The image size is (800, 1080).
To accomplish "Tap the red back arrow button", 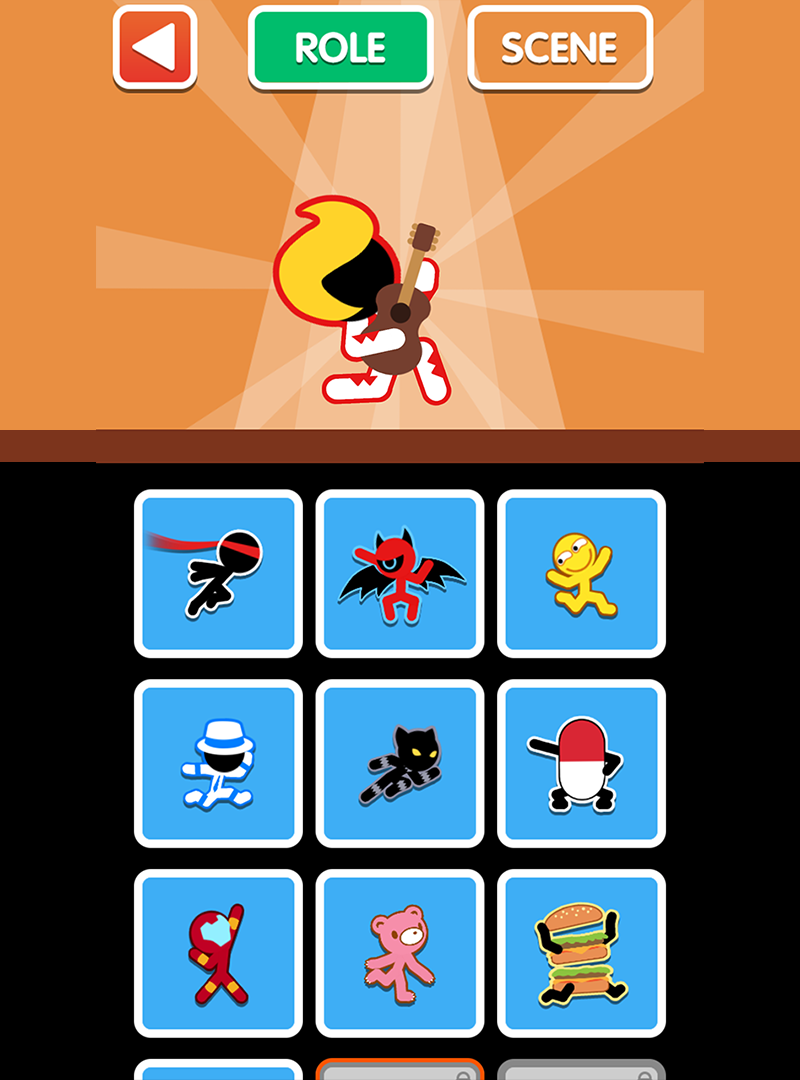I will tap(154, 47).
